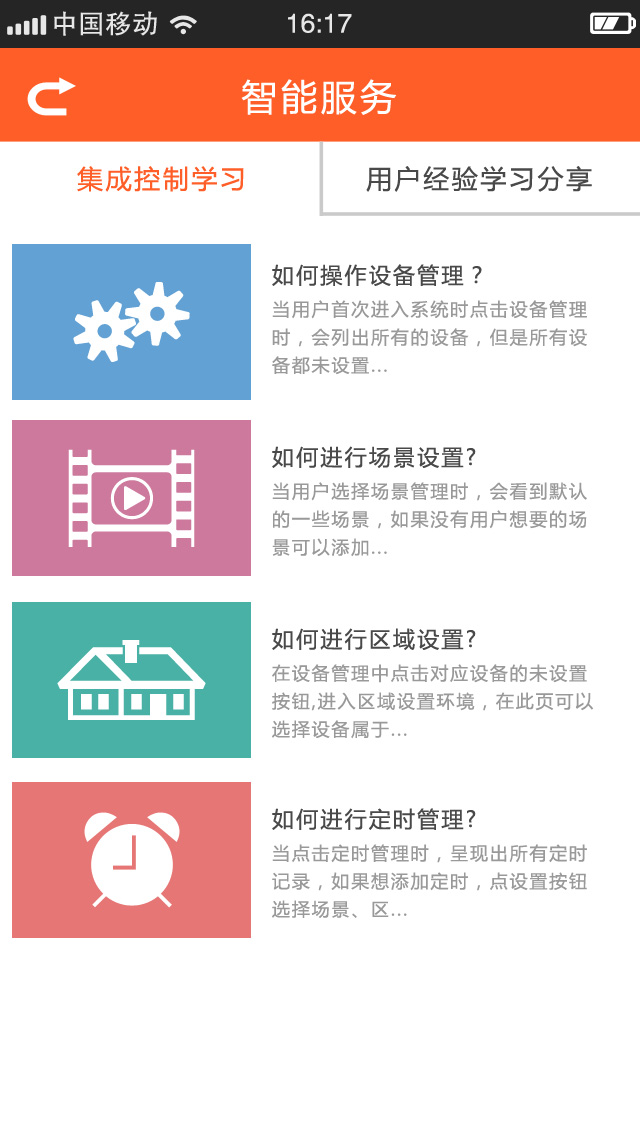
Task: Open the 如何进行区域设置 house tile
Action: click(x=131, y=680)
